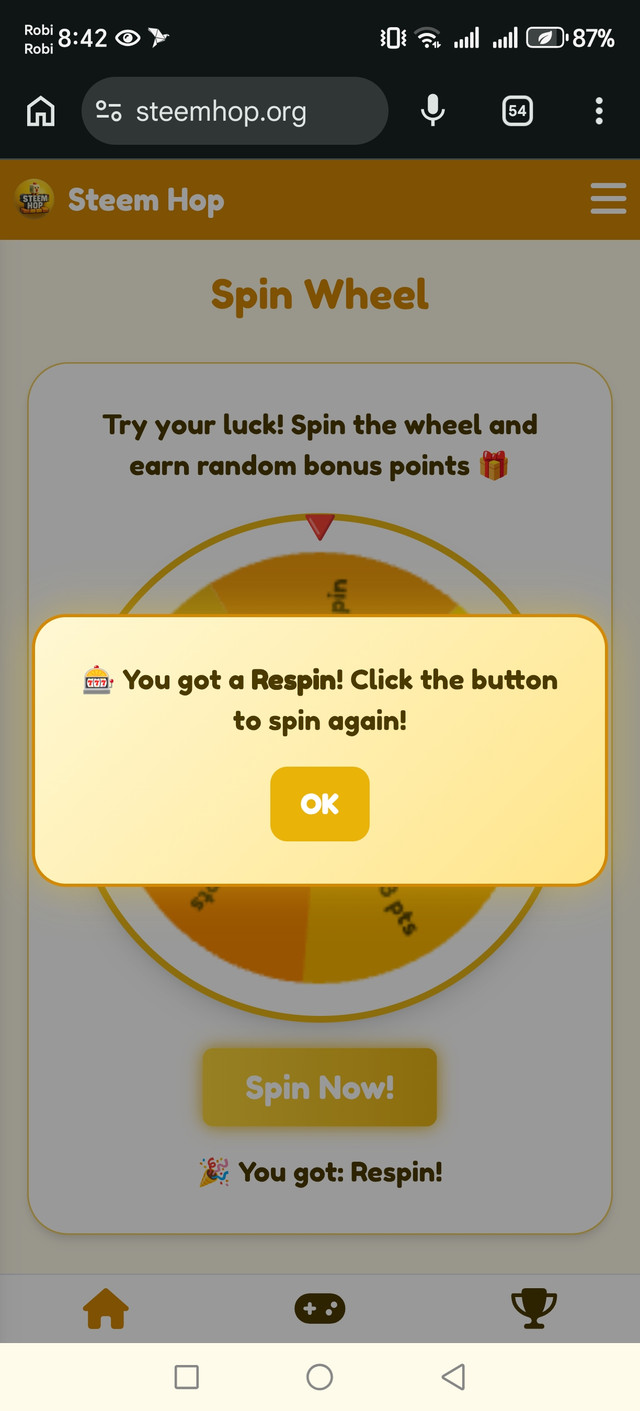The width and height of the screenshot is (640, 1411).
Task: Open the browser three-dot overflow menu
Action: click(x=598, y=111)
